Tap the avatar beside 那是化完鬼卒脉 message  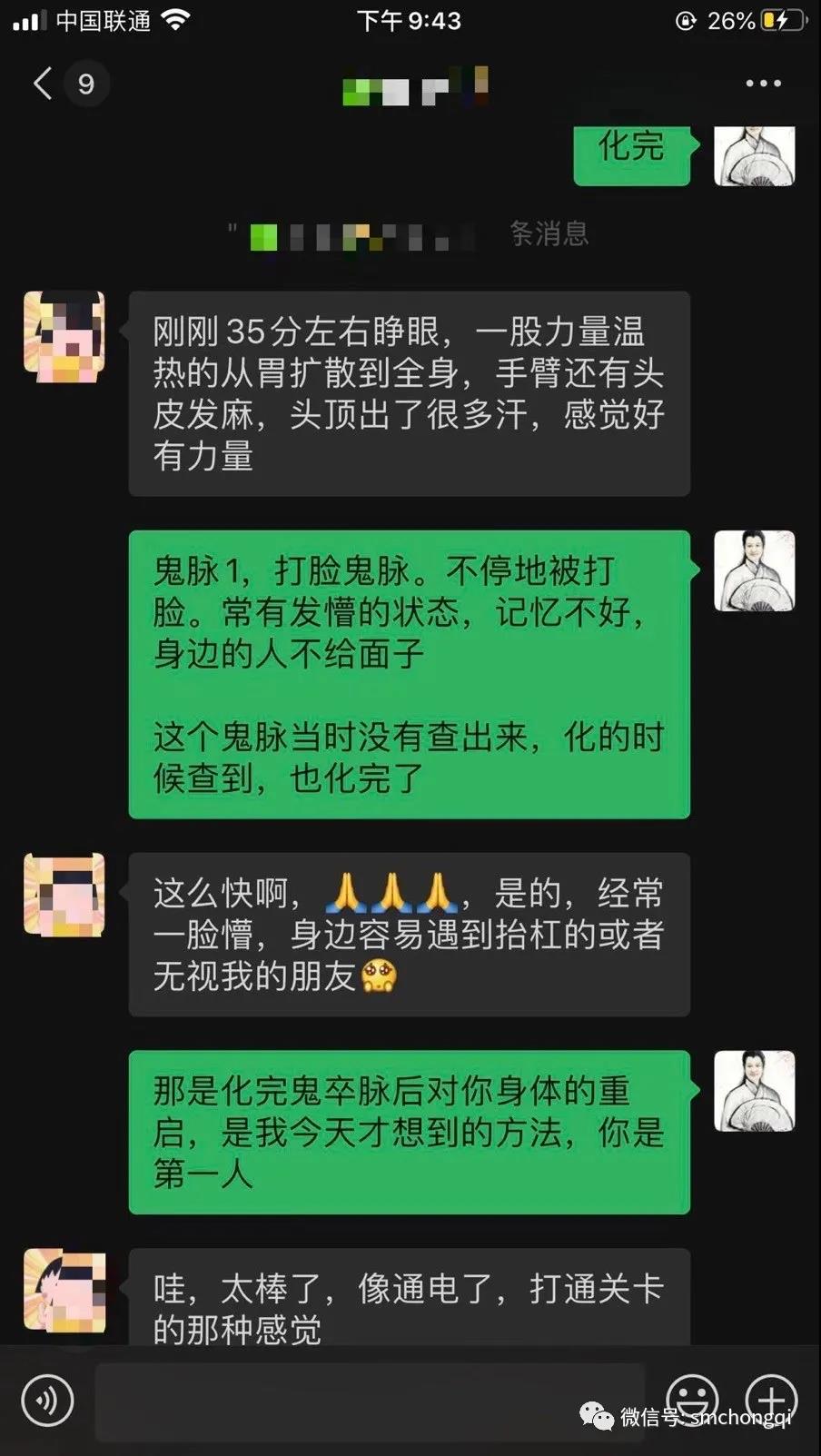tap(754, 1091)
